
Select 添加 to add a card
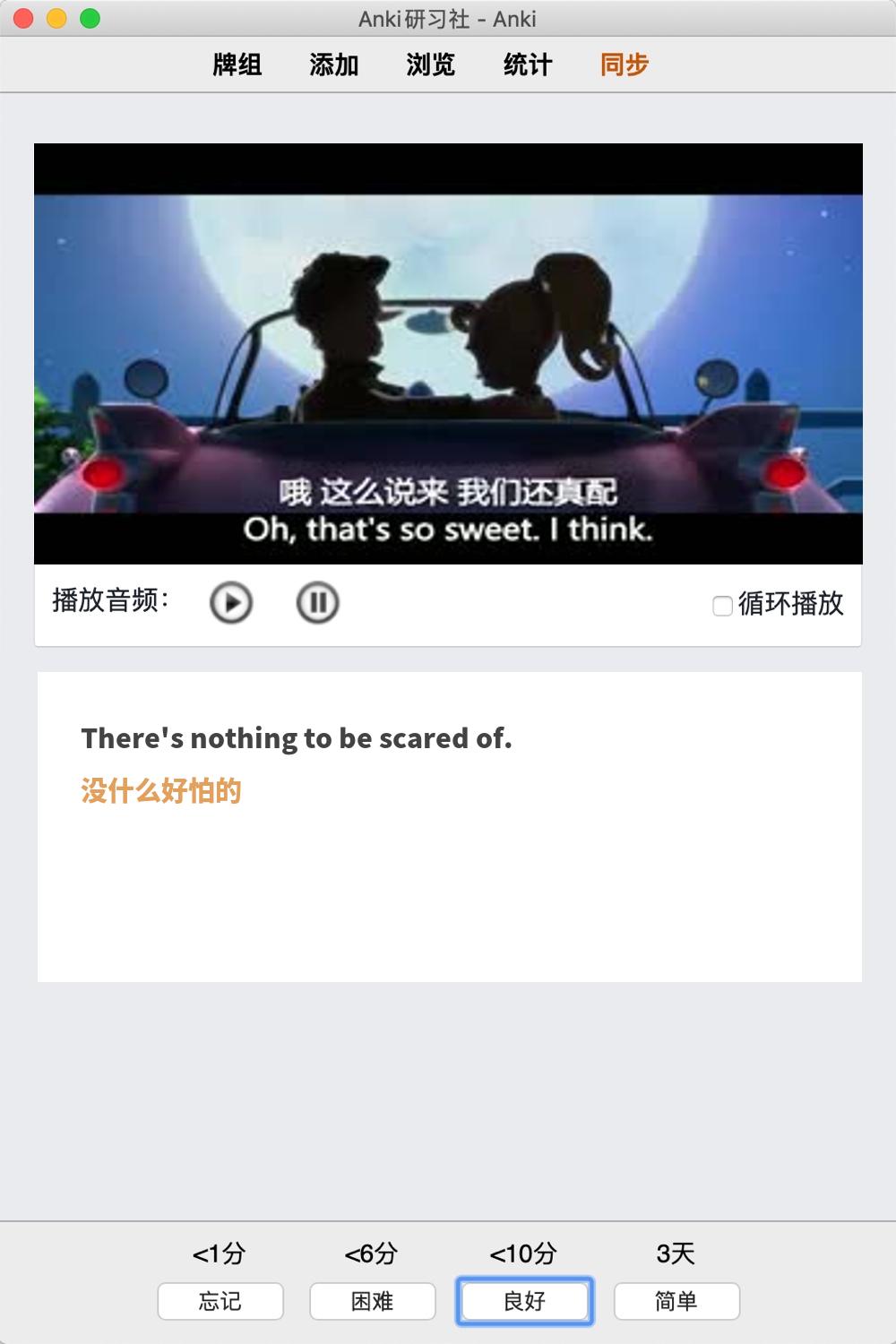(334, 65)
